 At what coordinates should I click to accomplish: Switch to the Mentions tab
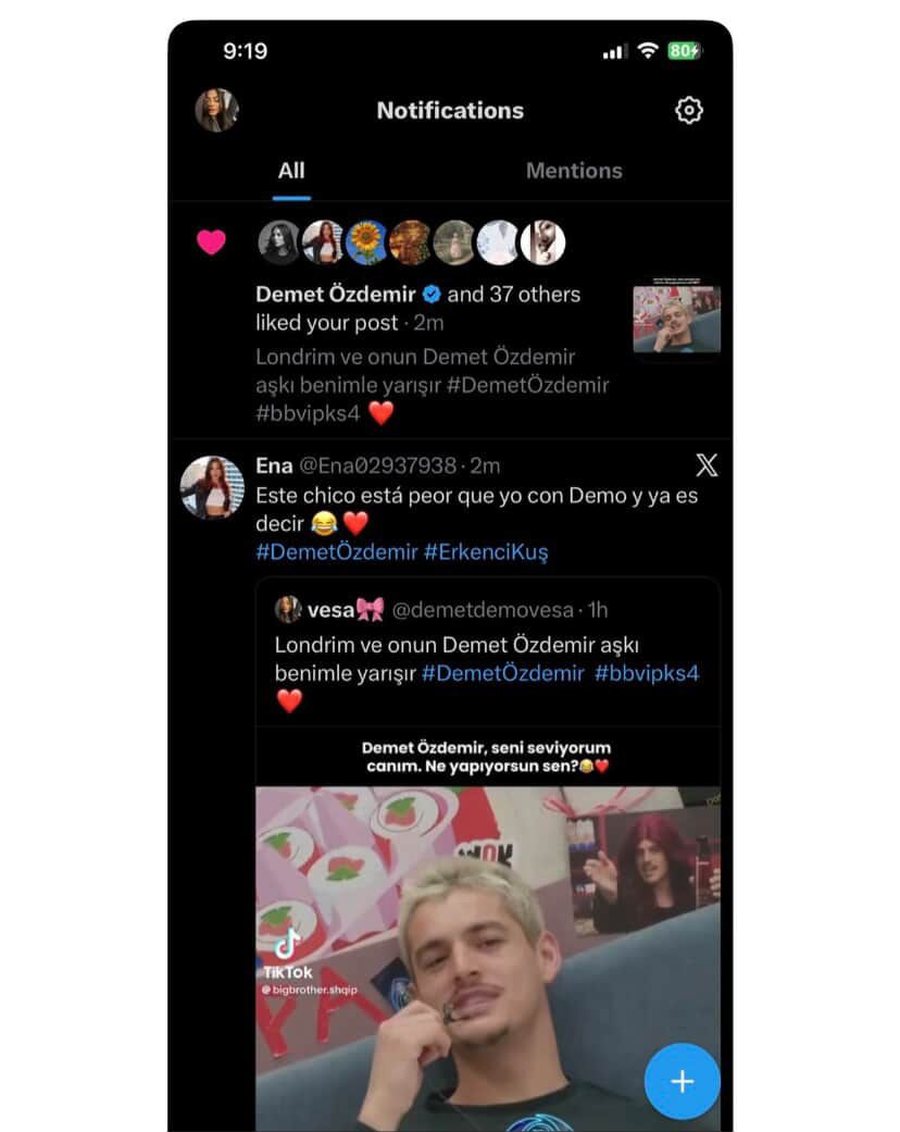(574, 171)
